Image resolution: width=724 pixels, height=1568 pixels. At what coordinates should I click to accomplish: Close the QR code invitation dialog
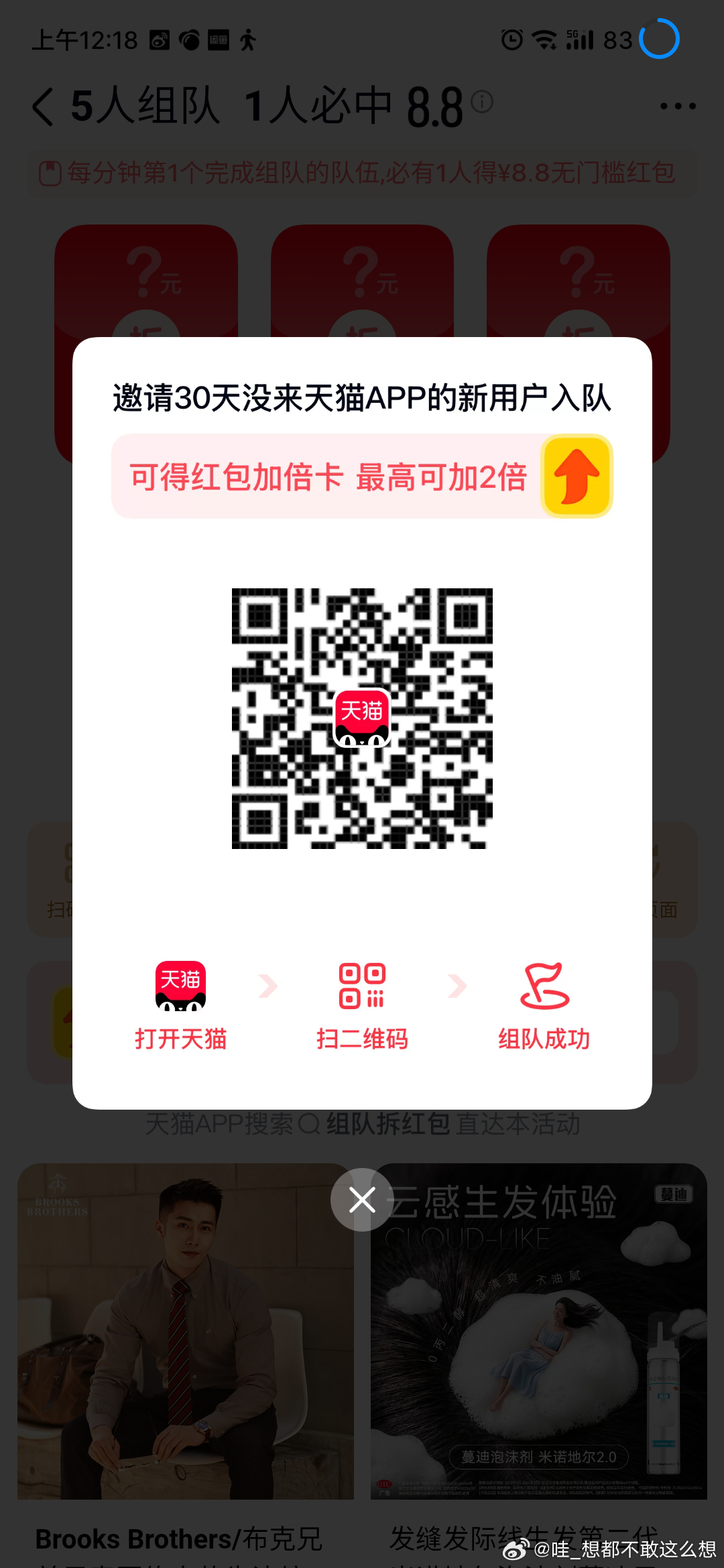point(362,1199)
